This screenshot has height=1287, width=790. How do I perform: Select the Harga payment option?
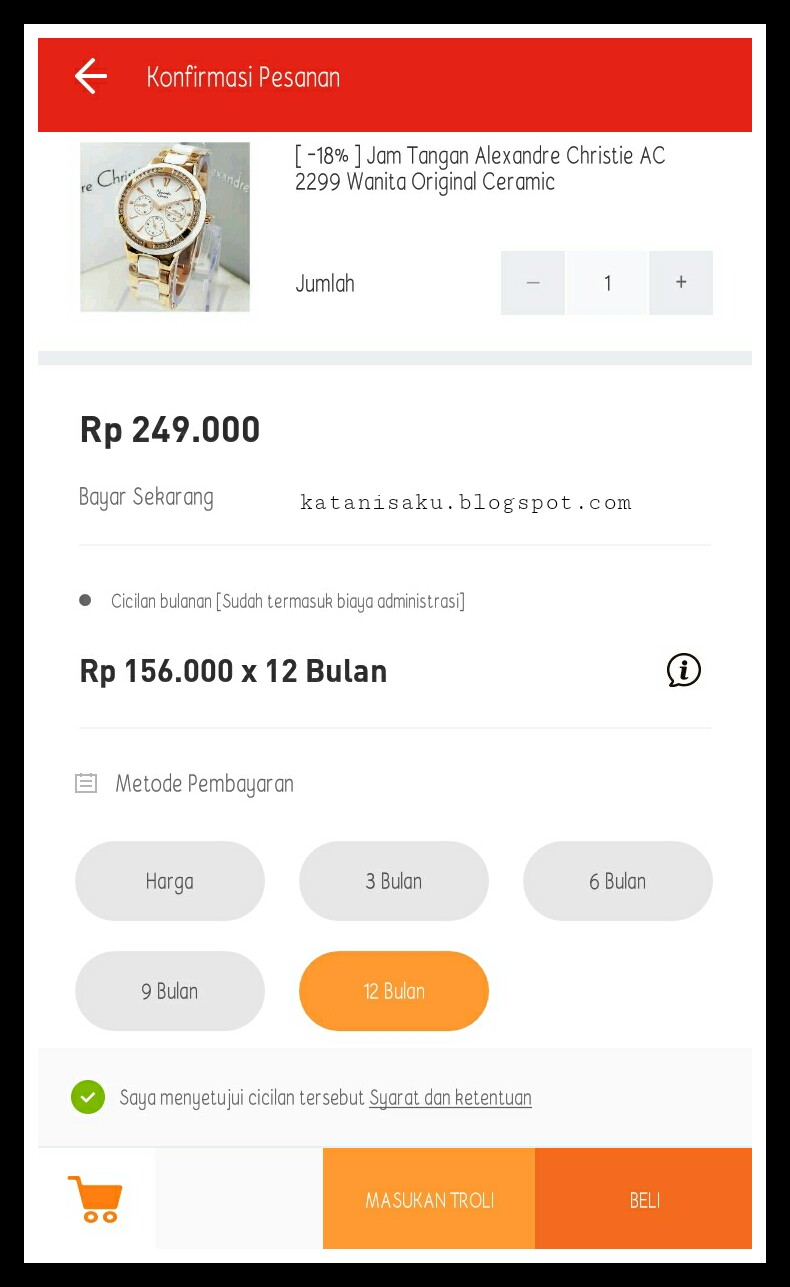tap(170, 881)
